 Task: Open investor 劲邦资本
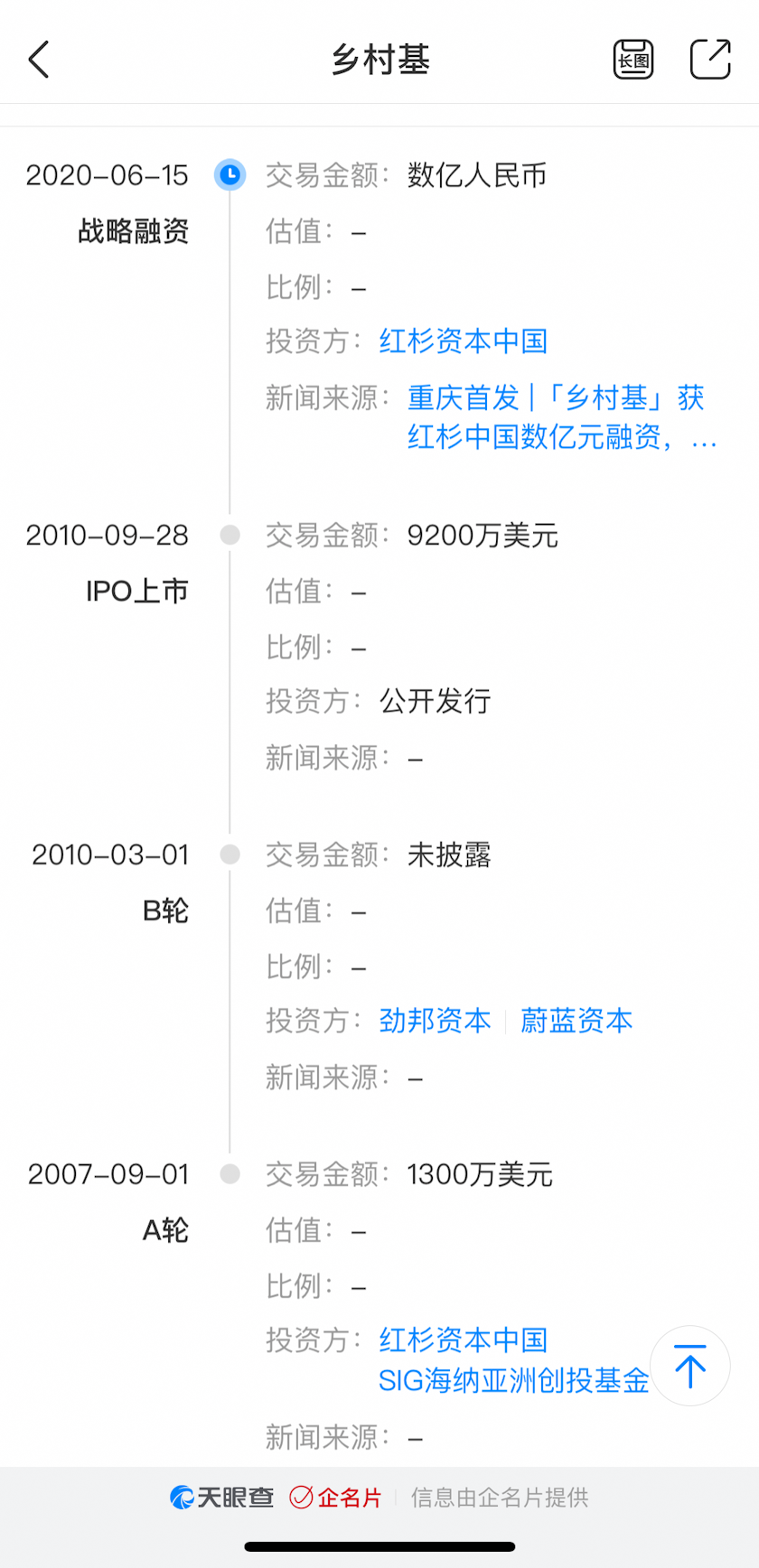(436, 1021)
